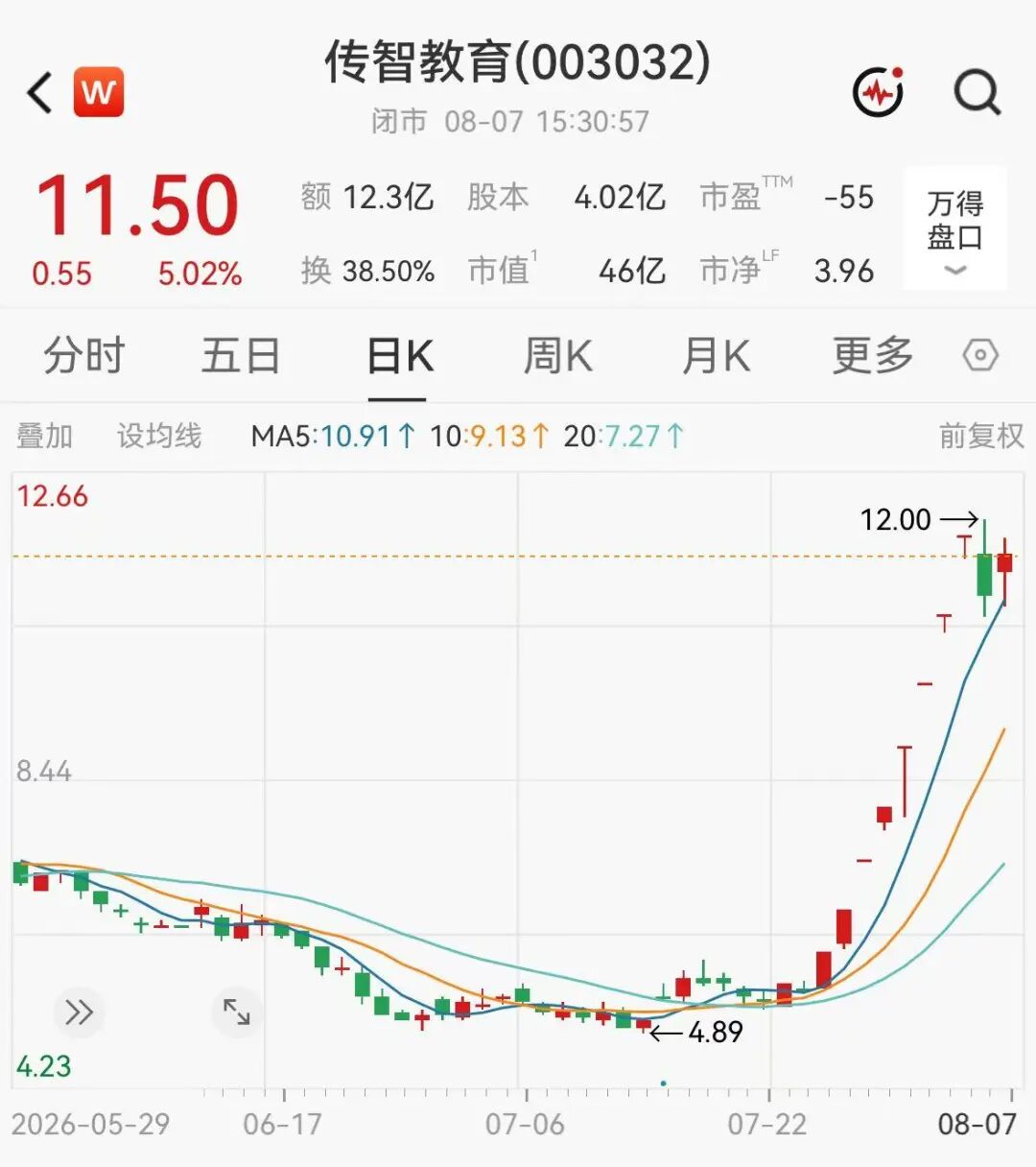Switch to the 分时 tab

(83, 356)
